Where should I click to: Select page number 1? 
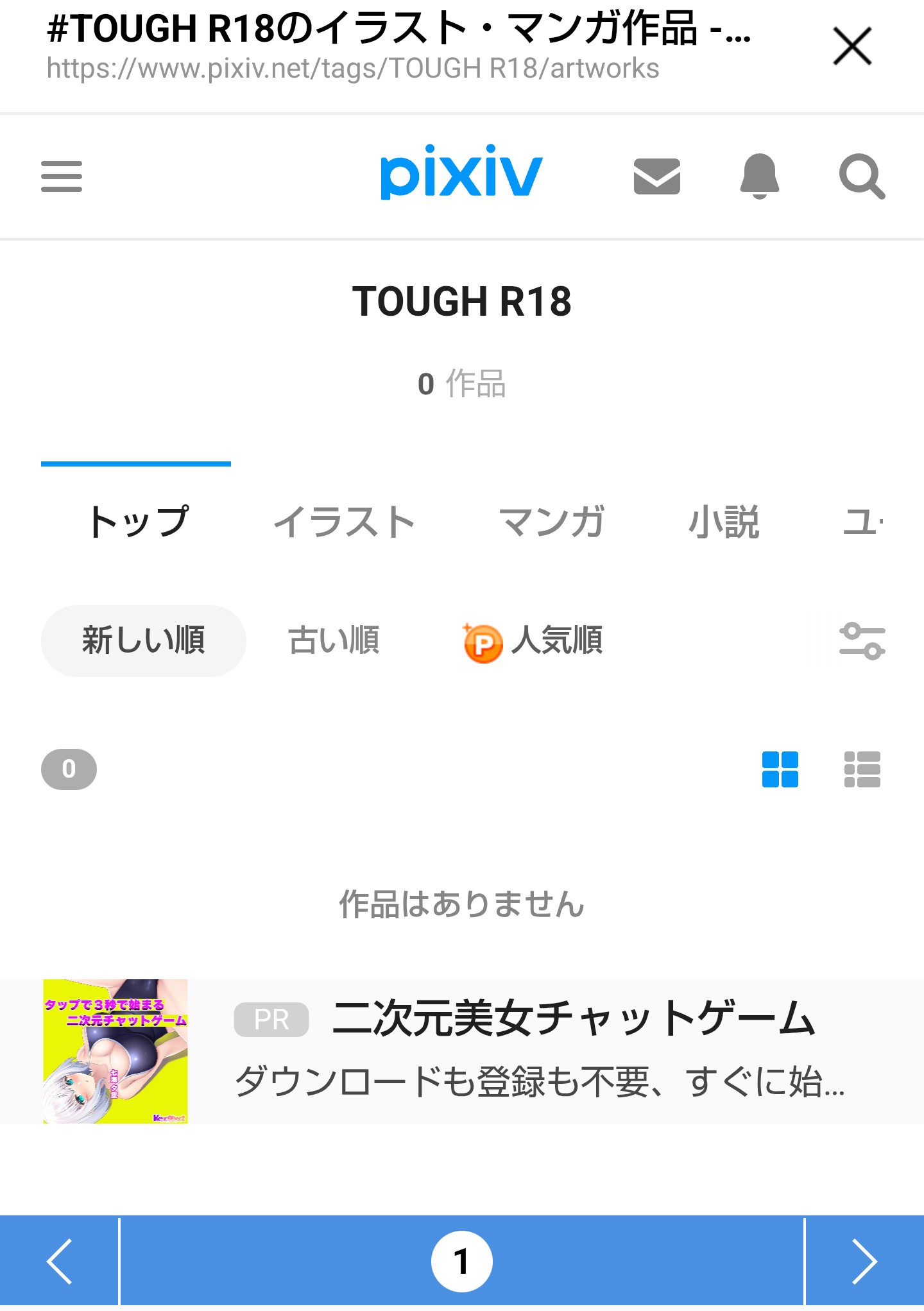coord(461,1262)
